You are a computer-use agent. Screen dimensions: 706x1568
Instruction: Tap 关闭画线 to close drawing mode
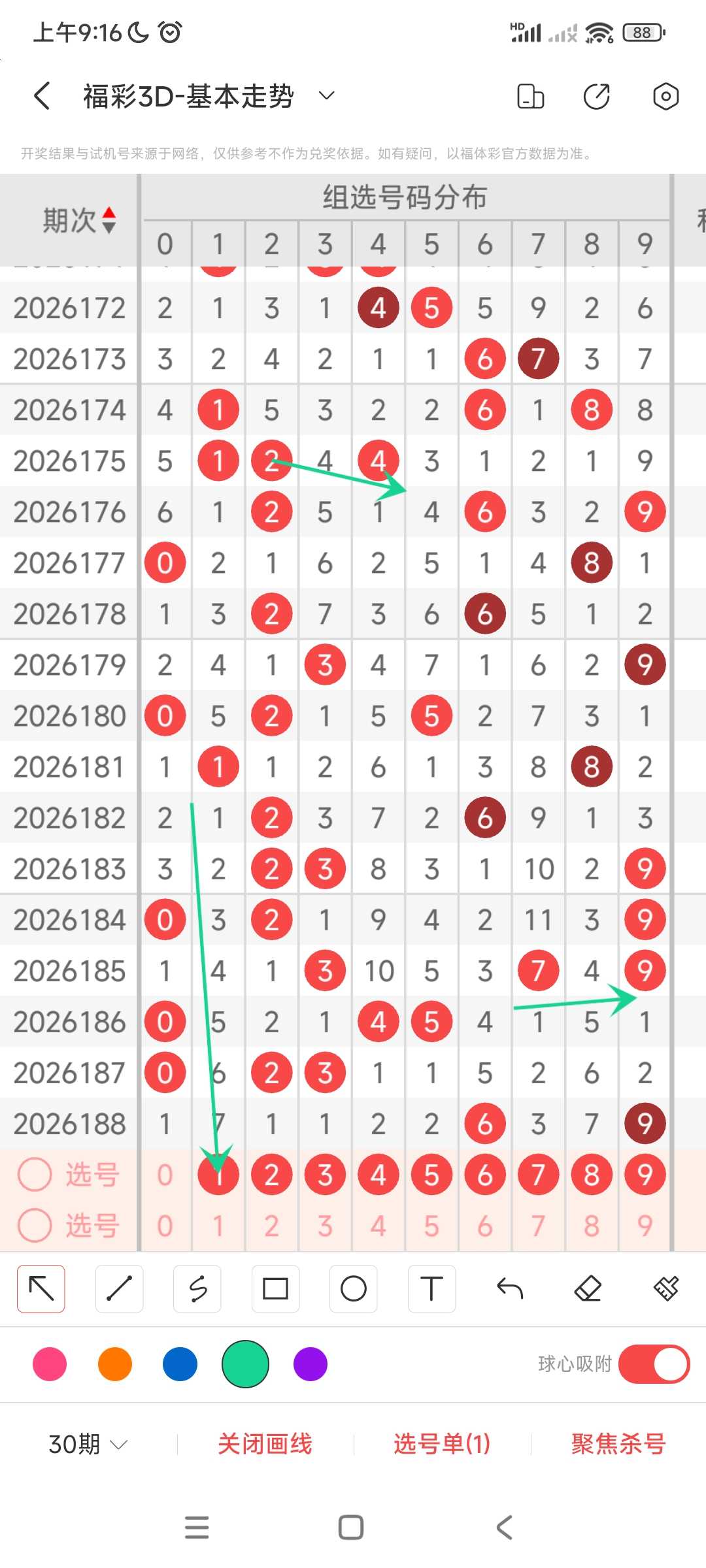coord(265,1444)
